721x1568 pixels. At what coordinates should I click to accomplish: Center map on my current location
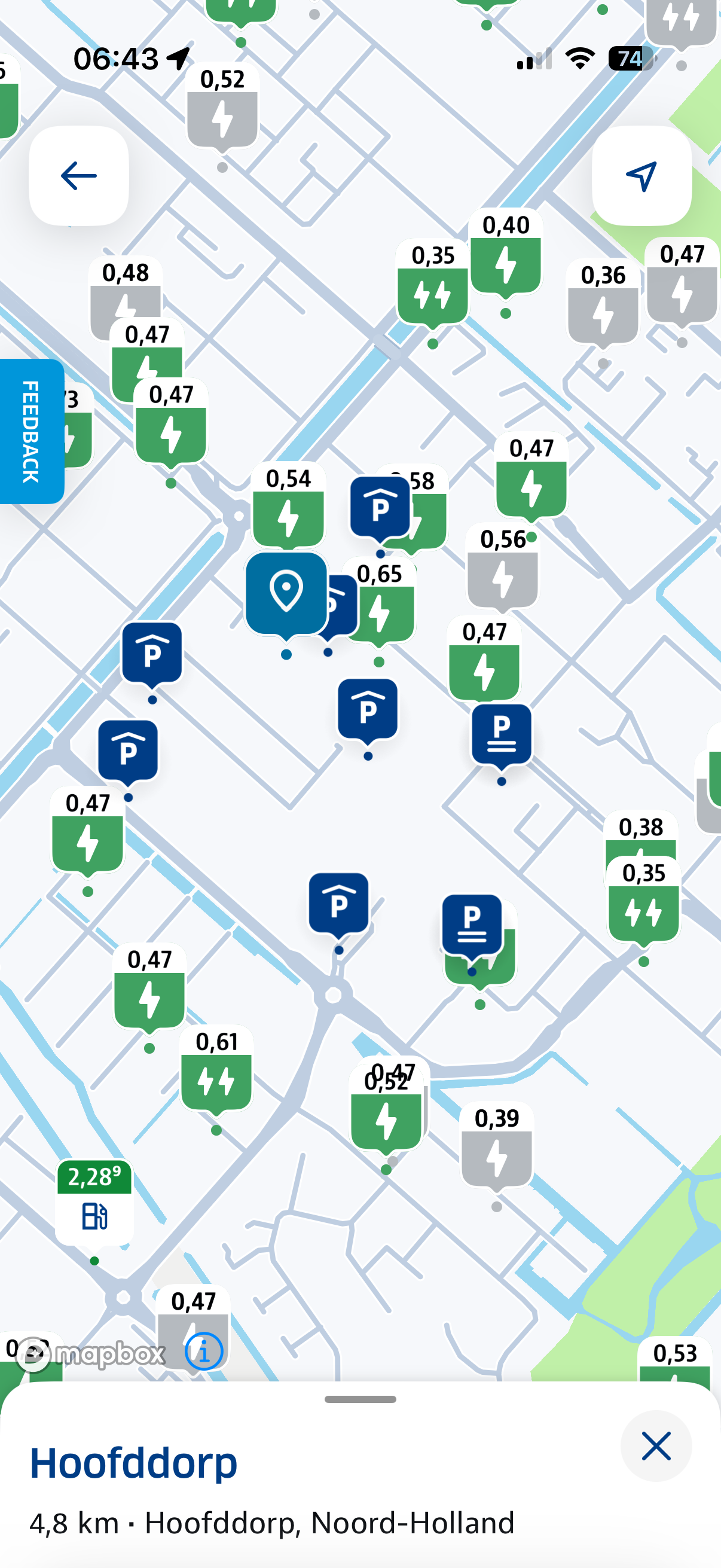(x=641, y=176)
